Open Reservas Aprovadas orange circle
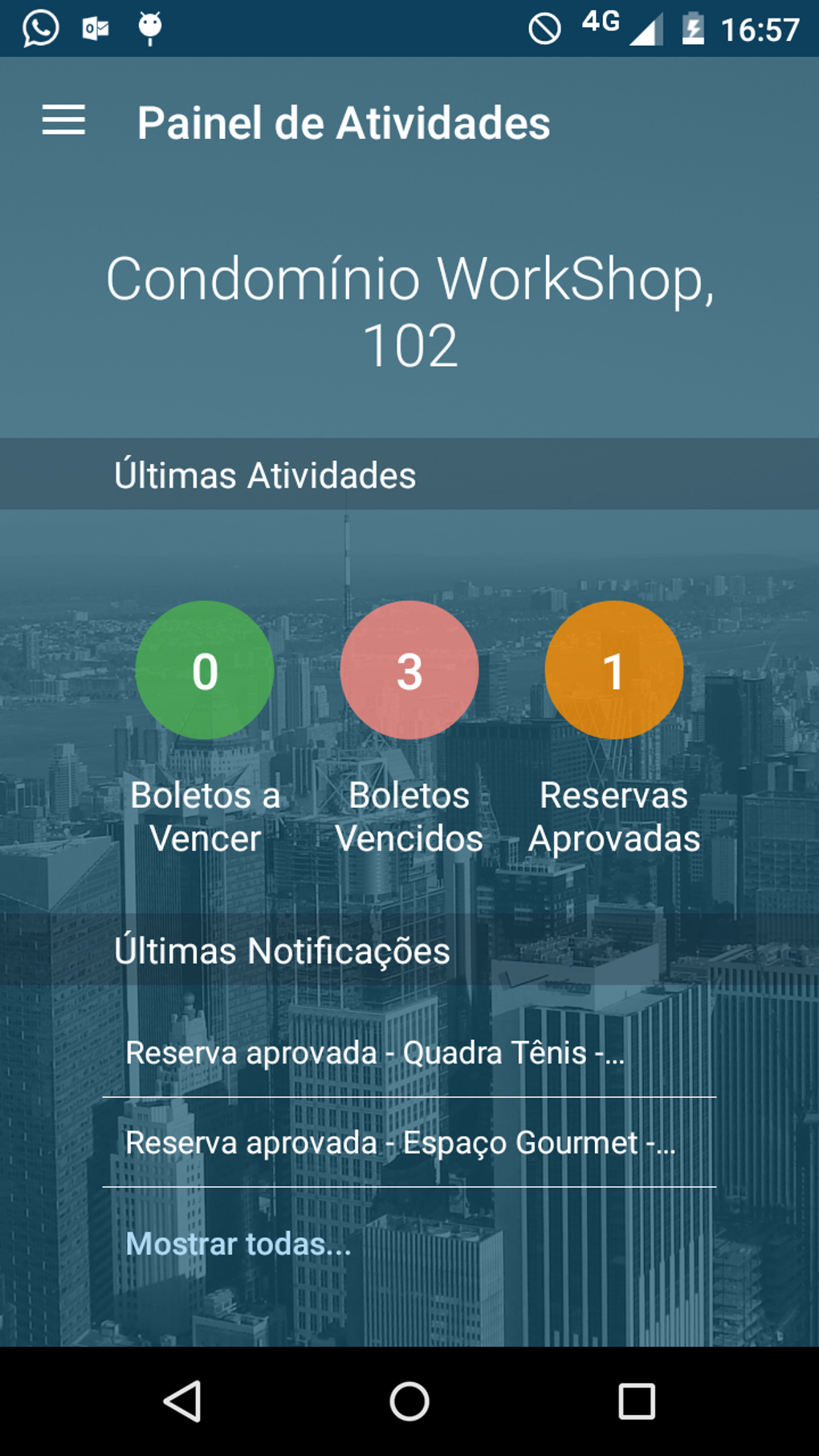This screenshot has height=1456, width=819. click(x=614, y=670)
